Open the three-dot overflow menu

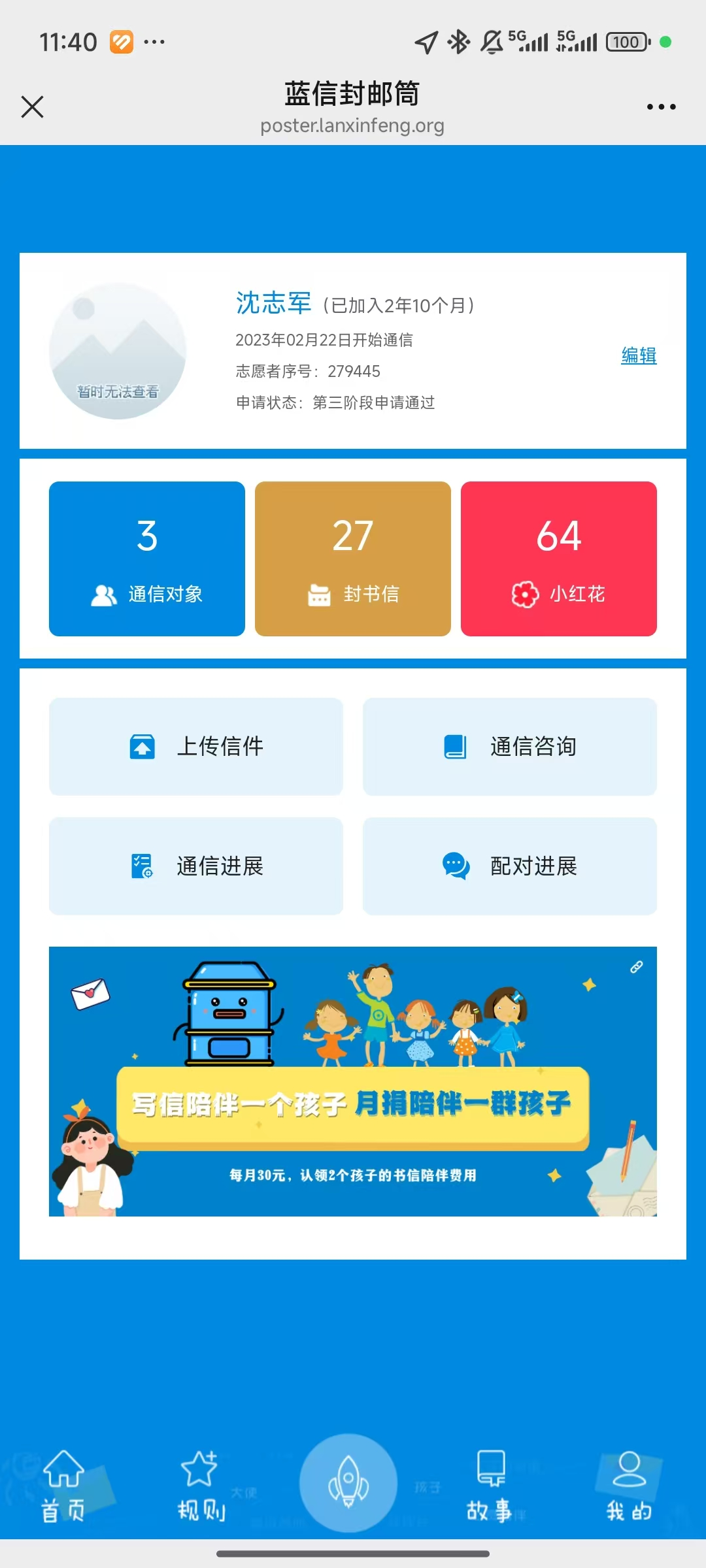point(661,106)
